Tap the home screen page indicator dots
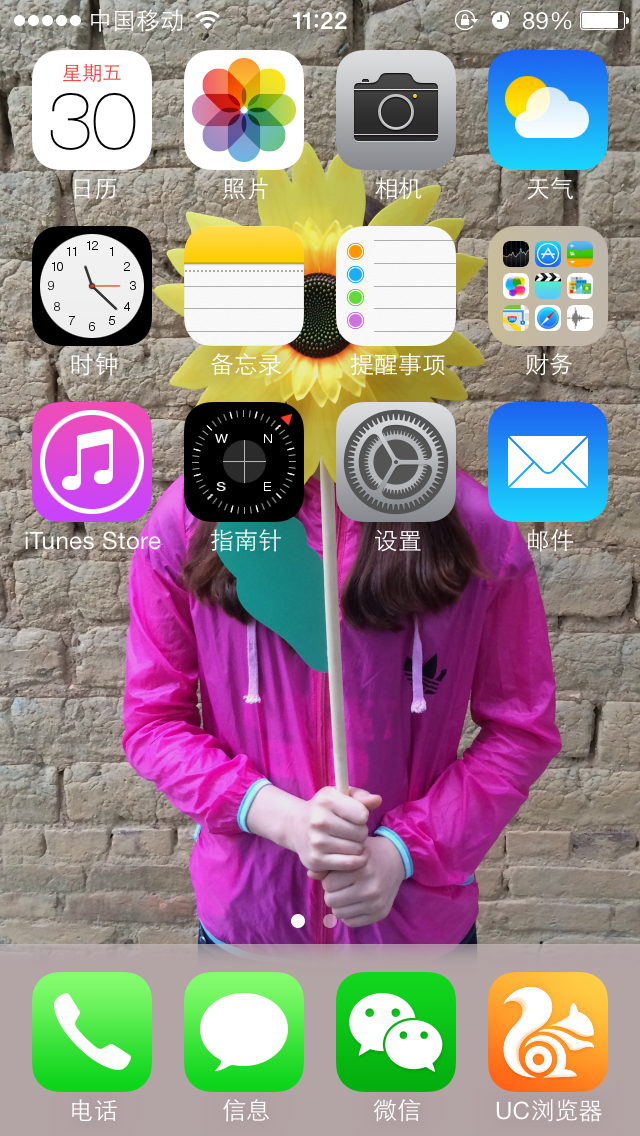This screenshot has width=640, height=1136. pyautogui.click(x=314, y=921)
